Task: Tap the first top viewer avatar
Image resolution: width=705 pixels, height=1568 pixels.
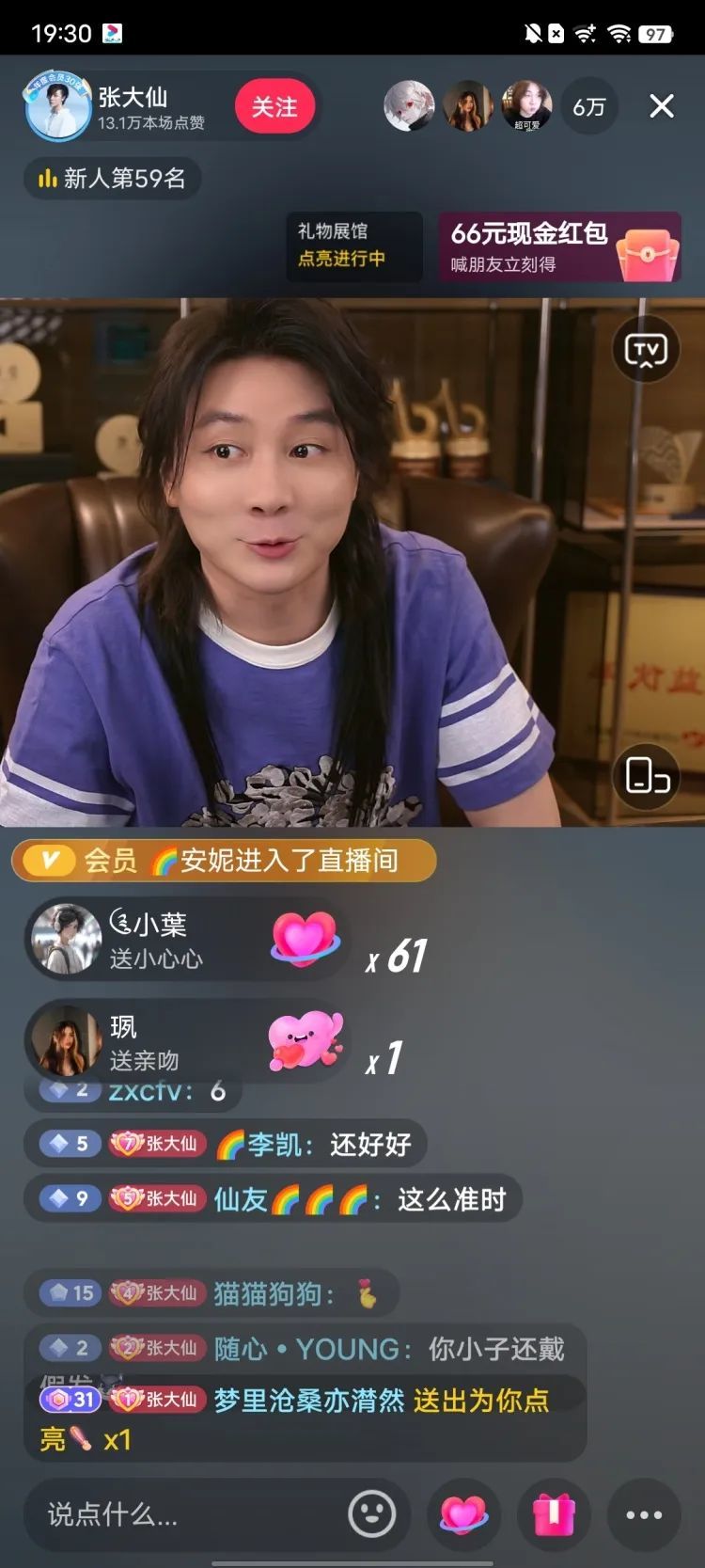Action: pos(409,106)
